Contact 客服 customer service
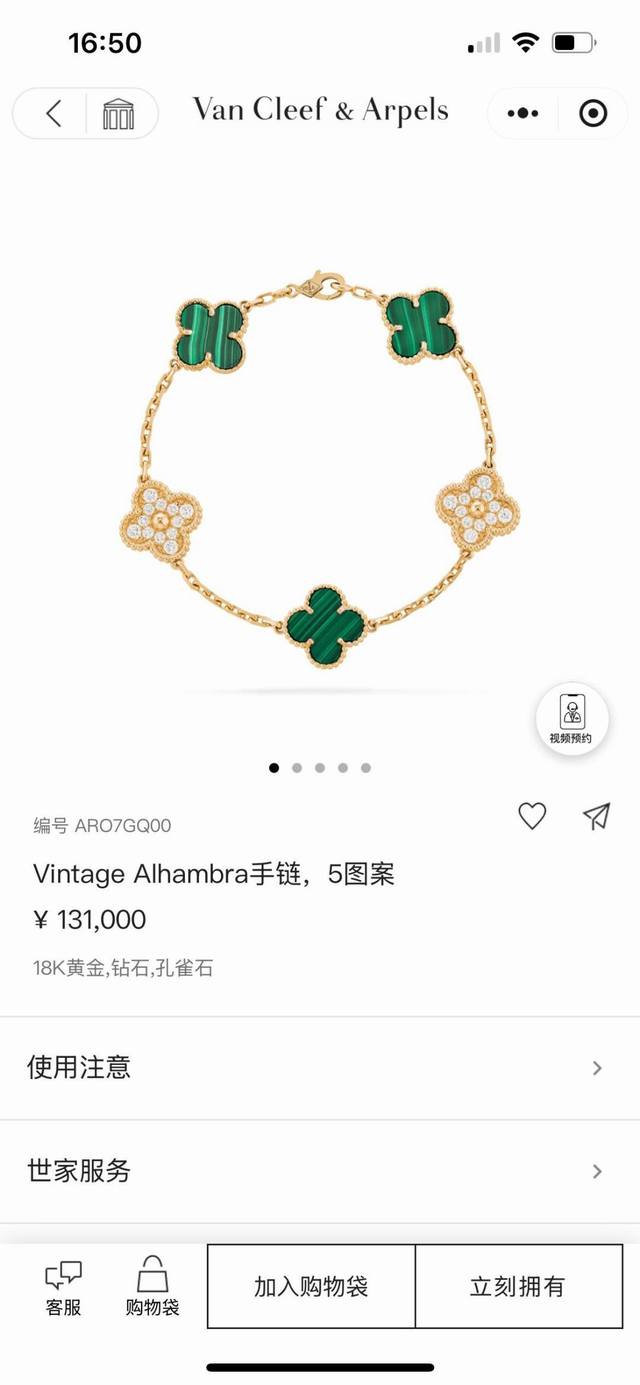This screenshot has height=1385, width=640. point(63,1287)
